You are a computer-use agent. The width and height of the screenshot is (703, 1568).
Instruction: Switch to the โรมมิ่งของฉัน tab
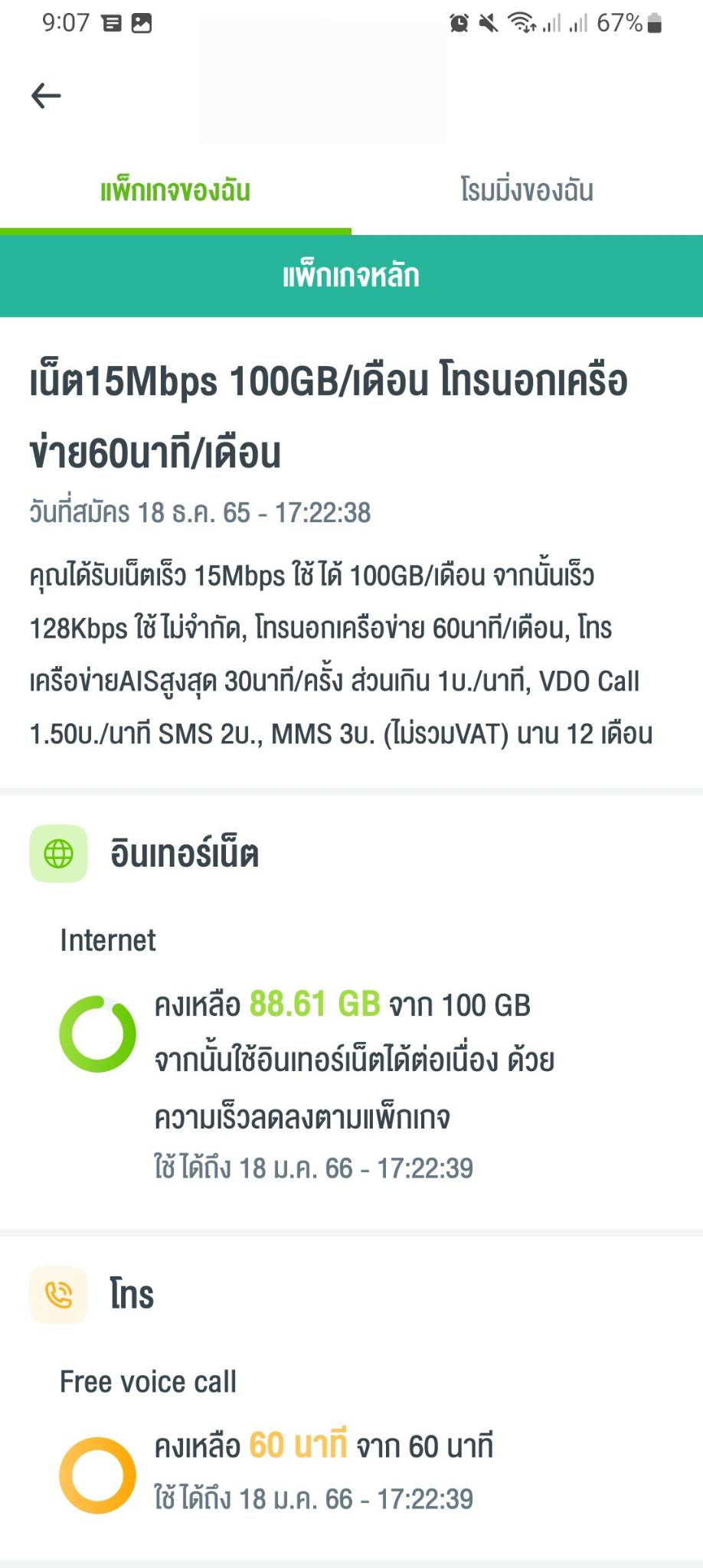[x=527, y=190]
